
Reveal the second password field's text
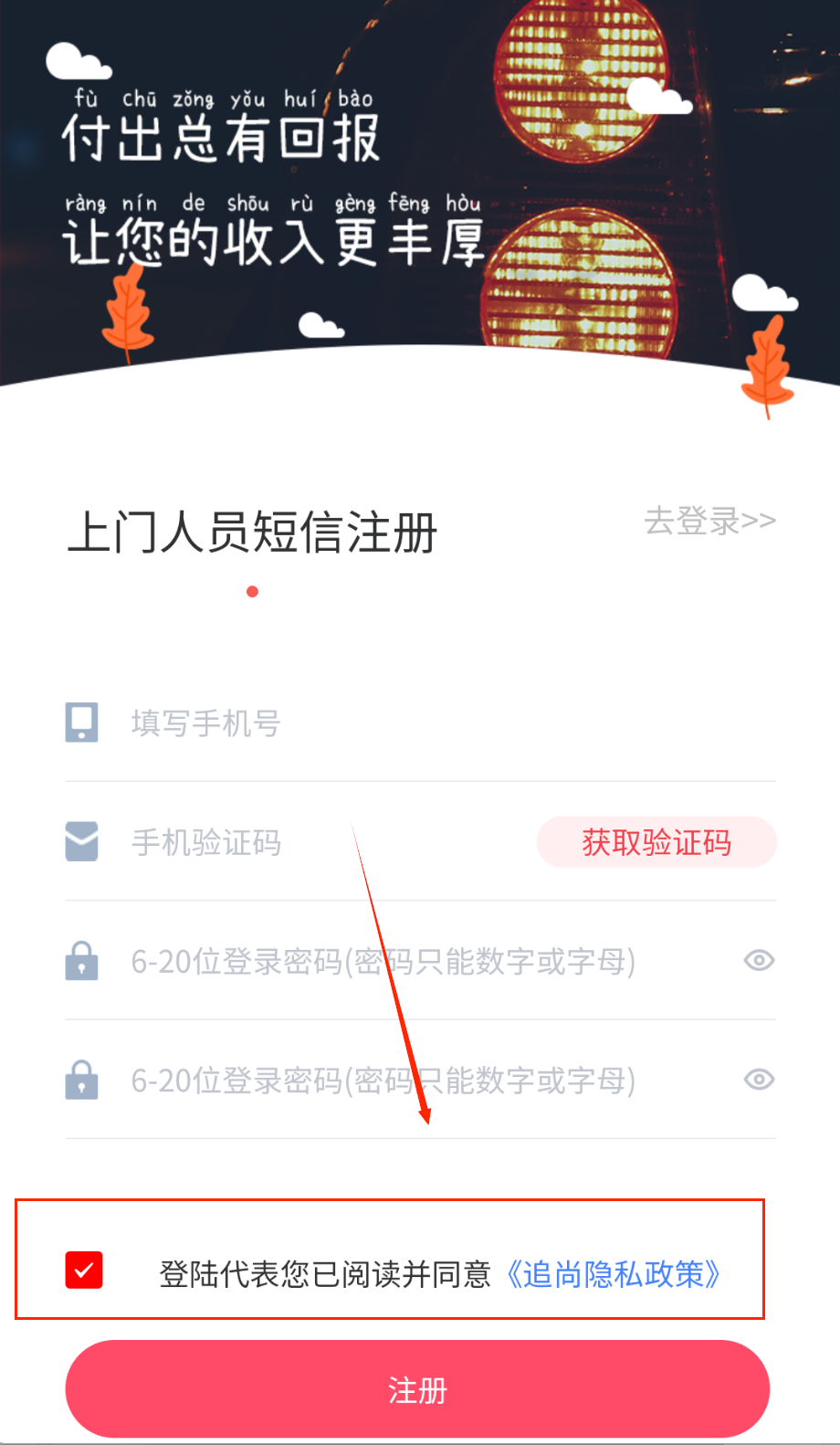point(759,1080)
